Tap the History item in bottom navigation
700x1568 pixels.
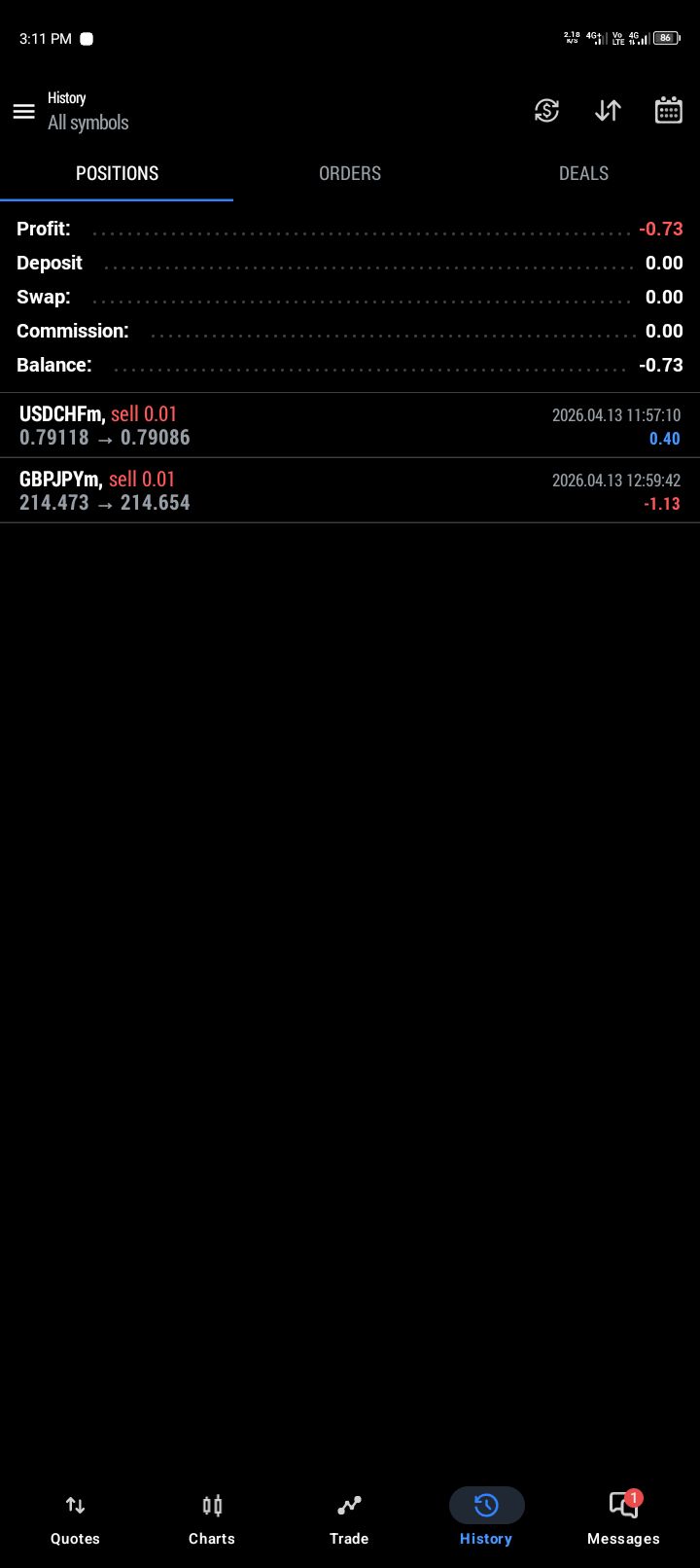tap(486, 1519)
